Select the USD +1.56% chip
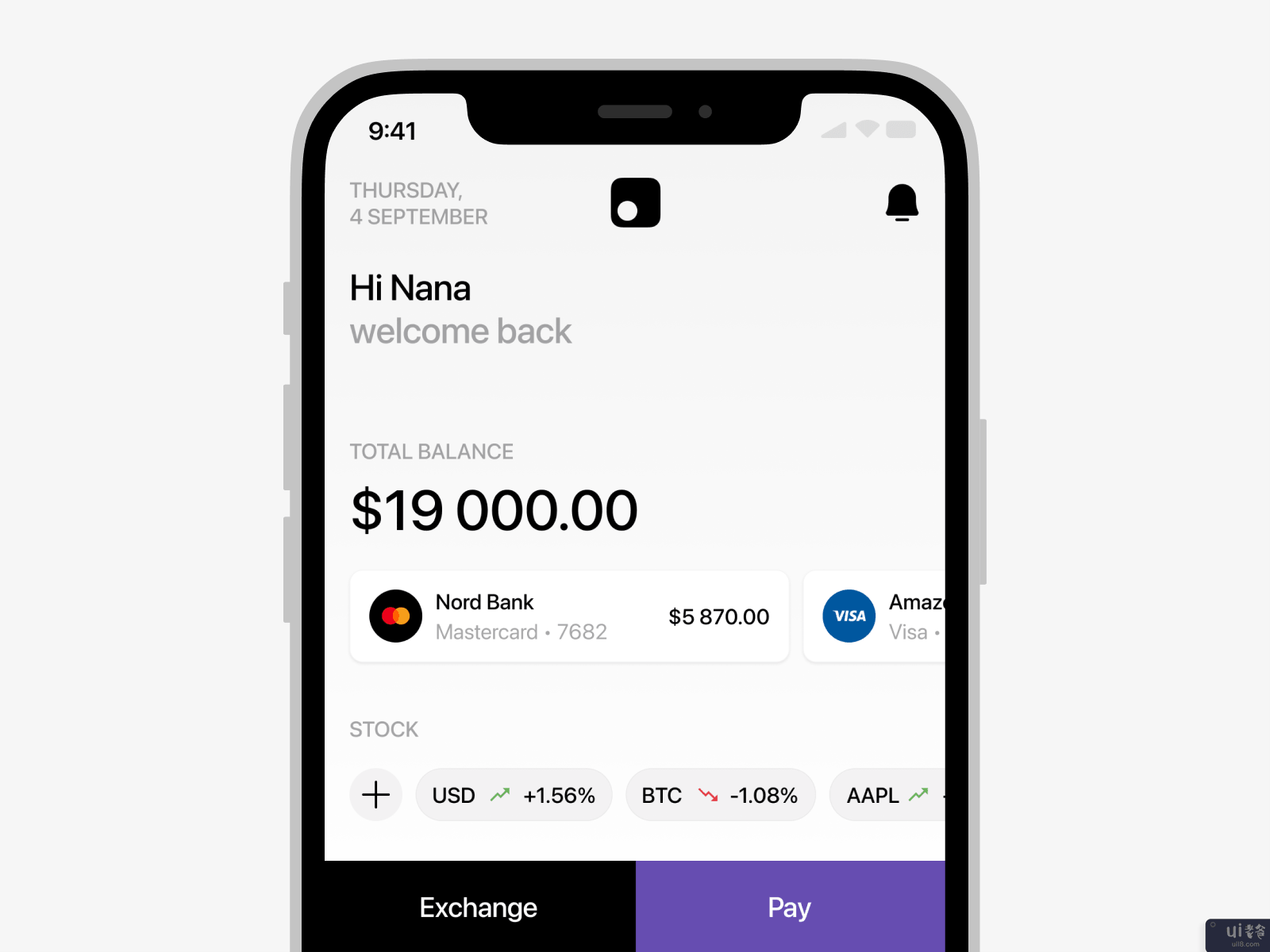Image resolution: width=1270 pixels, height=952 pixels. click(x=514, y=795)
